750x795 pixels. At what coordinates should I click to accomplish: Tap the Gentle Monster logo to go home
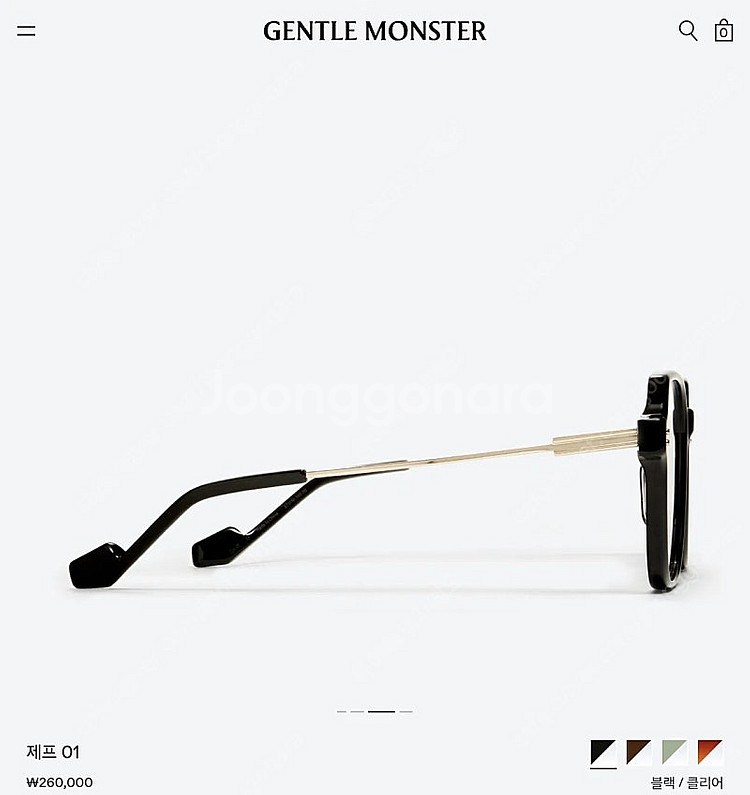point(375,31)
